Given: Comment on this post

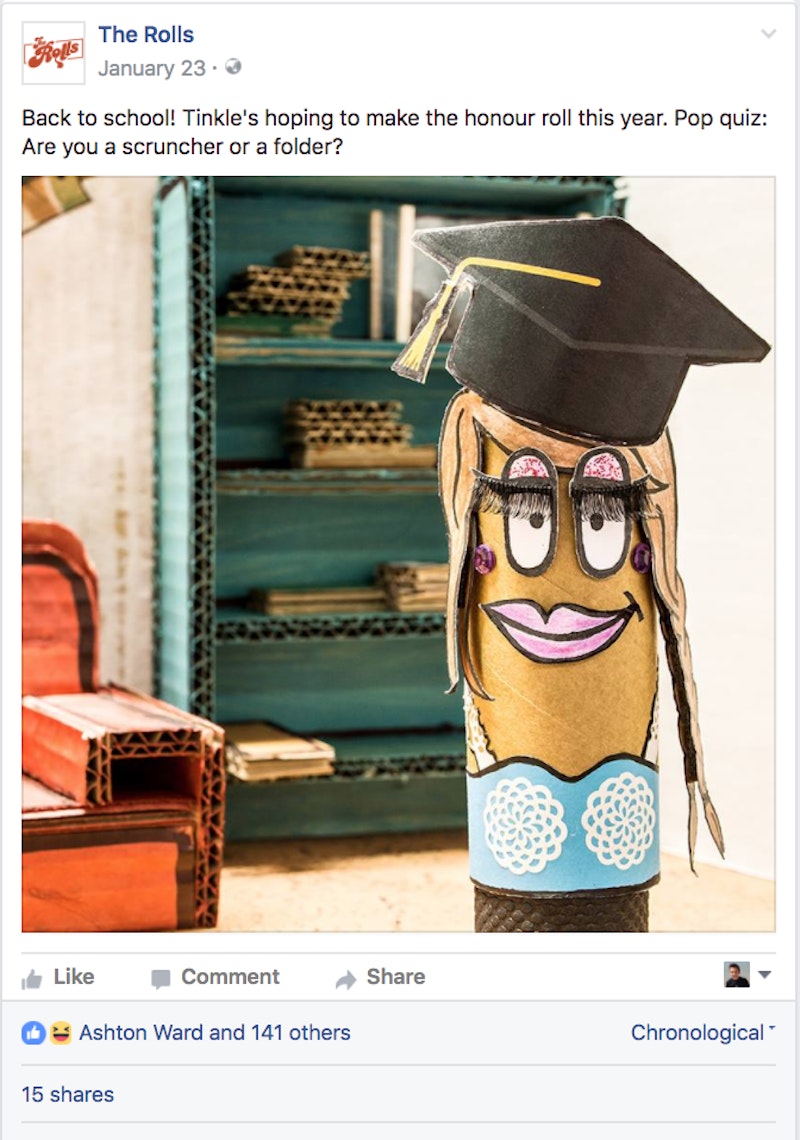Looking at the screenshot, I should (216, 977).
